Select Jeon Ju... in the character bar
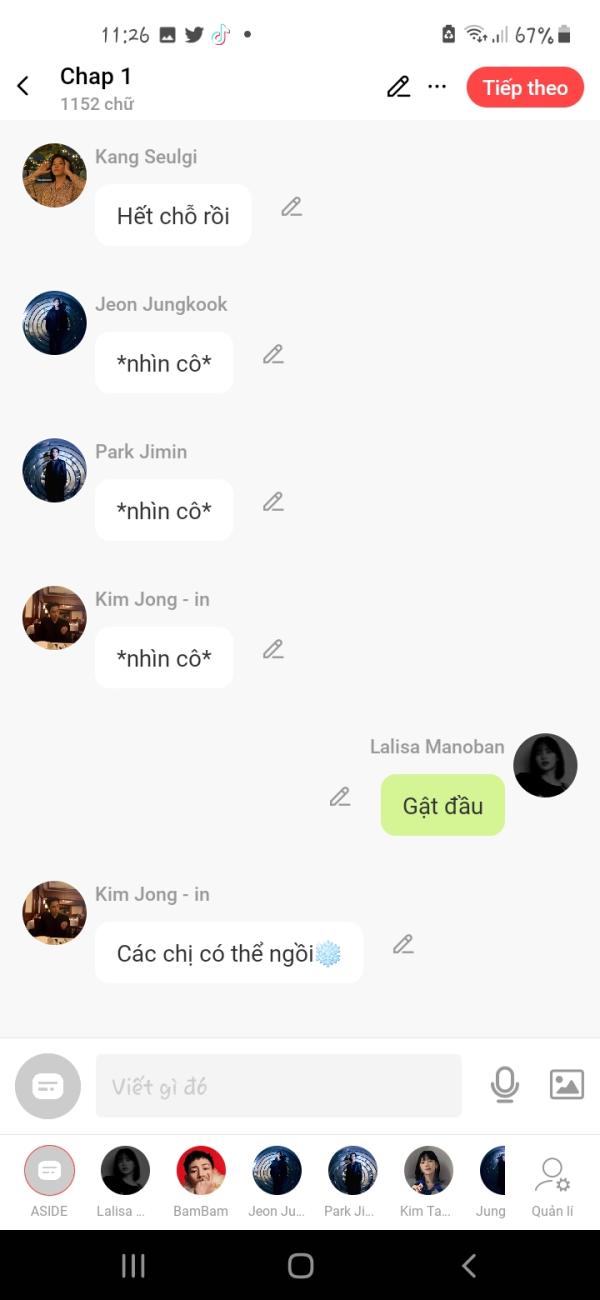600x1300 pixels. click(x=277, y=1182)
